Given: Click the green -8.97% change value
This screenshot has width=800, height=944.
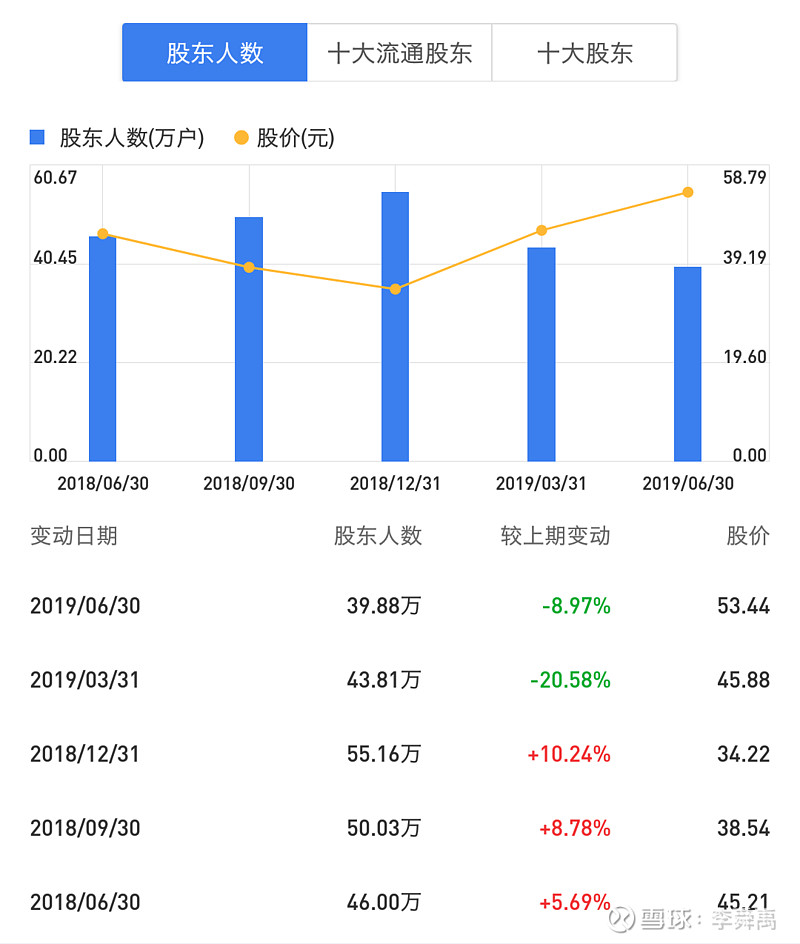Looking at the screenshot, I should (x=576, y=605).
